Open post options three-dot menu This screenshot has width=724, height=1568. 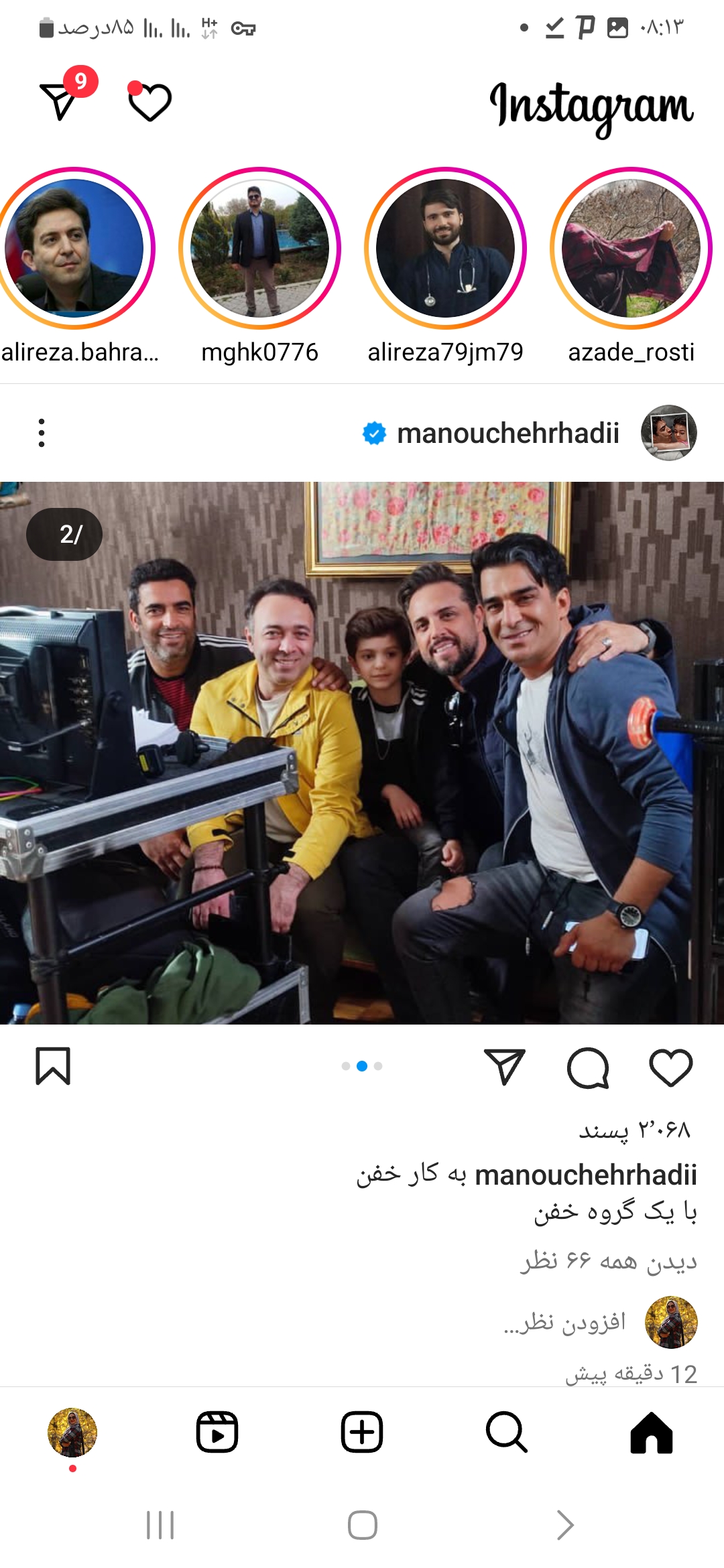42,433
